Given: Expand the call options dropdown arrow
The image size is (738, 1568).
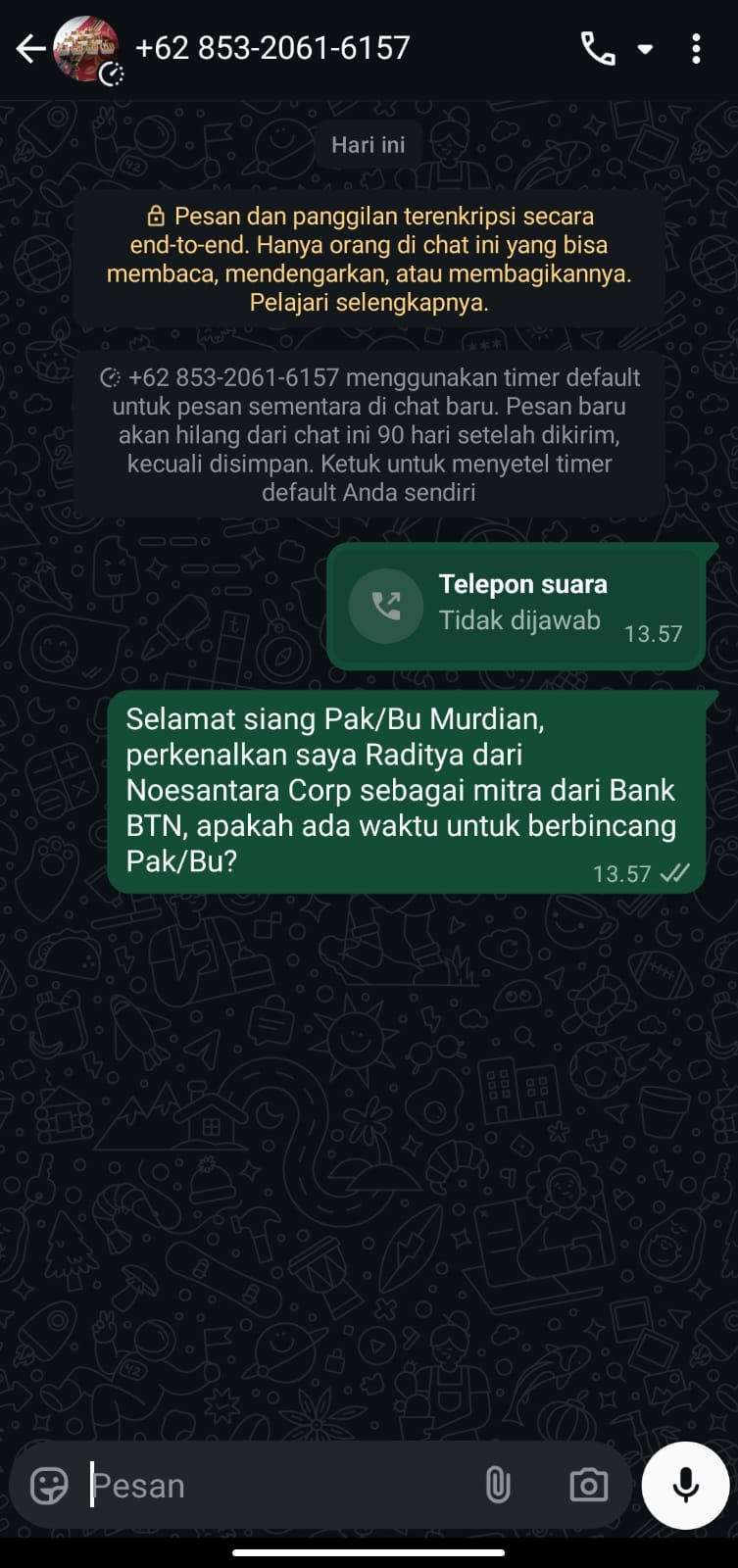Looking at the screenshot, I should click(645, 48).
